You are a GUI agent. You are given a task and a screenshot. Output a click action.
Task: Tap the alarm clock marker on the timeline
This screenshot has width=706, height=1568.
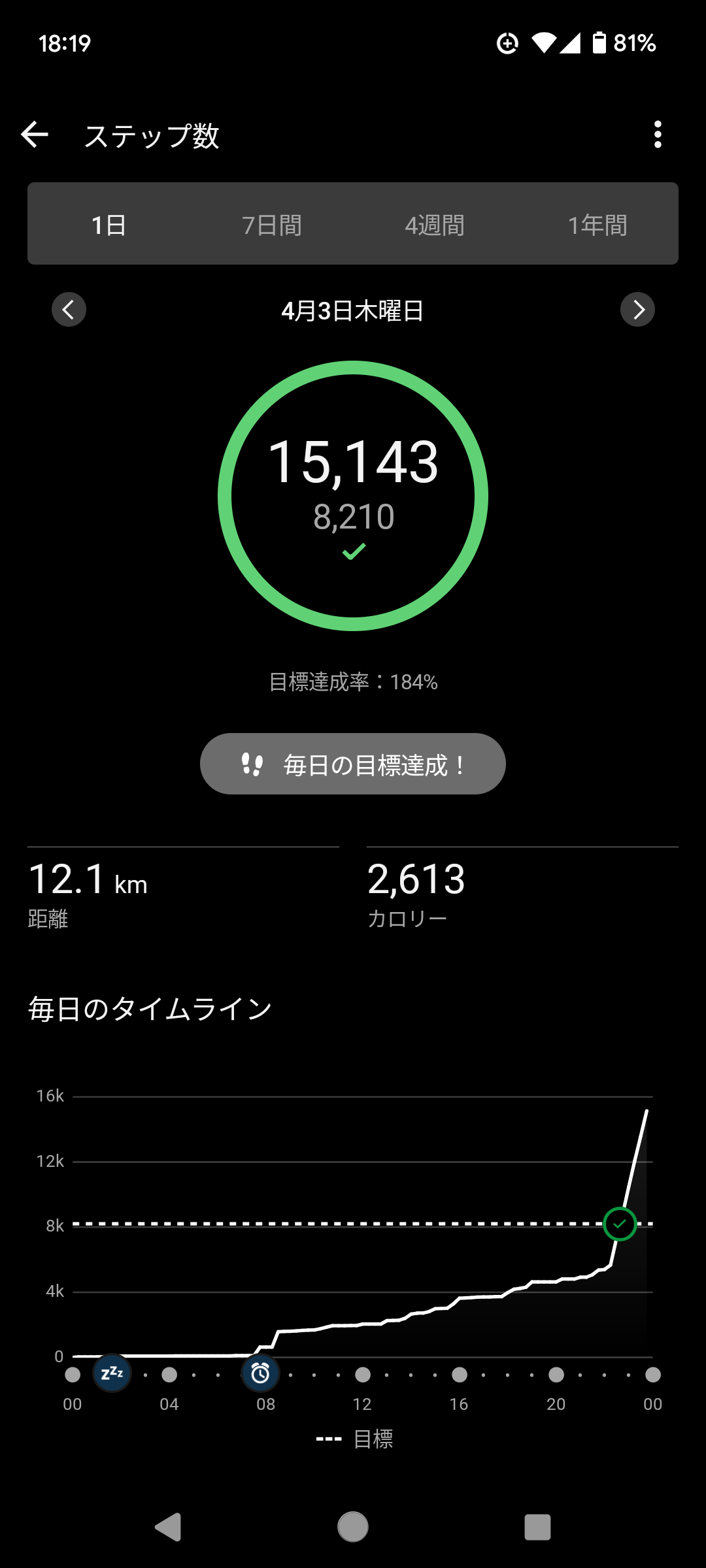261,1373
